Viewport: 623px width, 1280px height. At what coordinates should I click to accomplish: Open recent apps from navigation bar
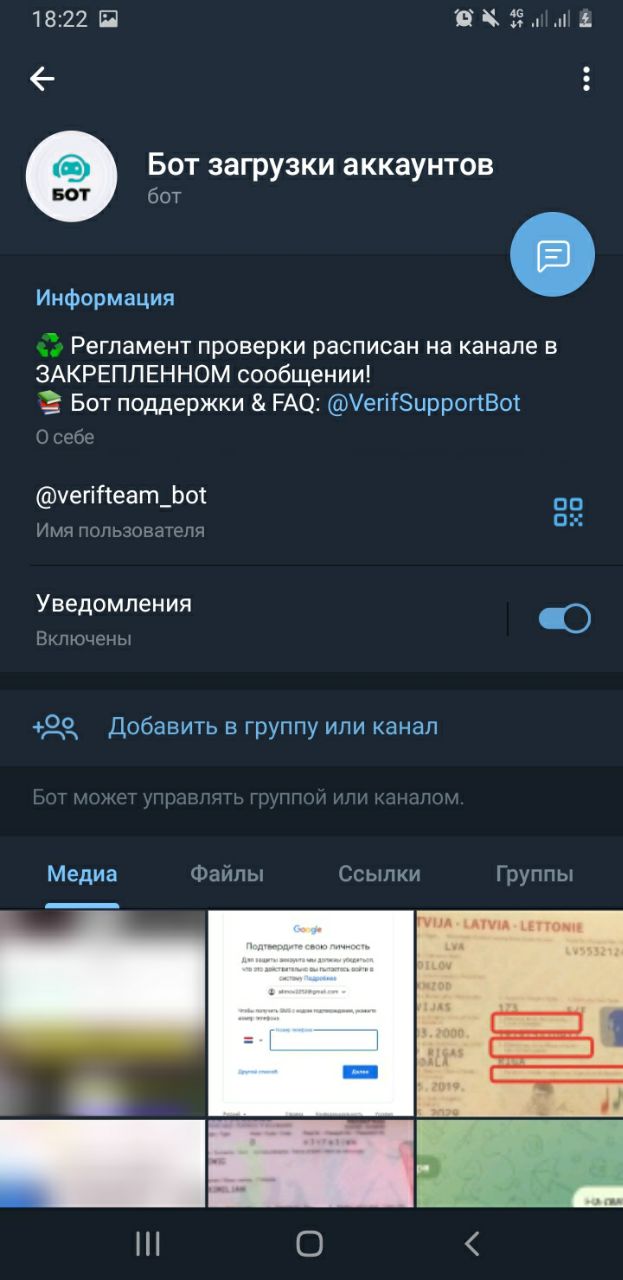pos(148,1243)
